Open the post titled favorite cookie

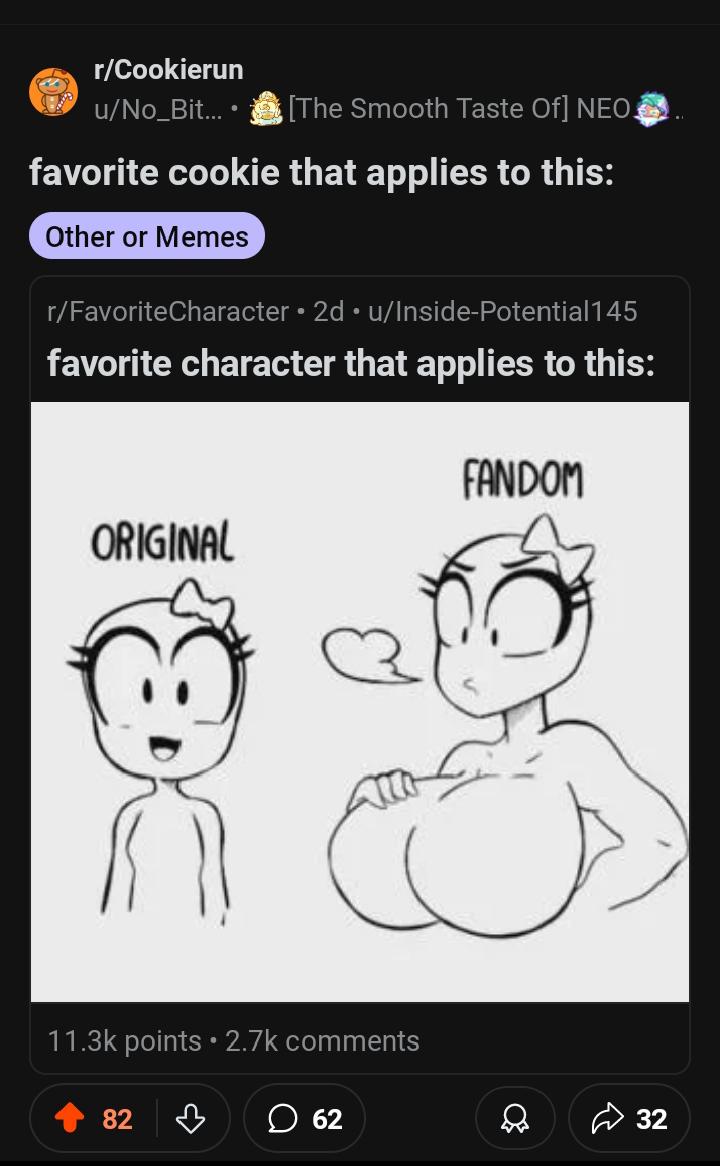coord(321,172)
